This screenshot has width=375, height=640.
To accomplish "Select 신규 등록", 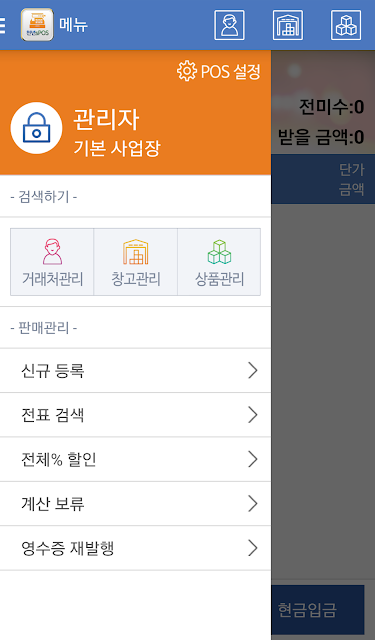I will (135, 371).
